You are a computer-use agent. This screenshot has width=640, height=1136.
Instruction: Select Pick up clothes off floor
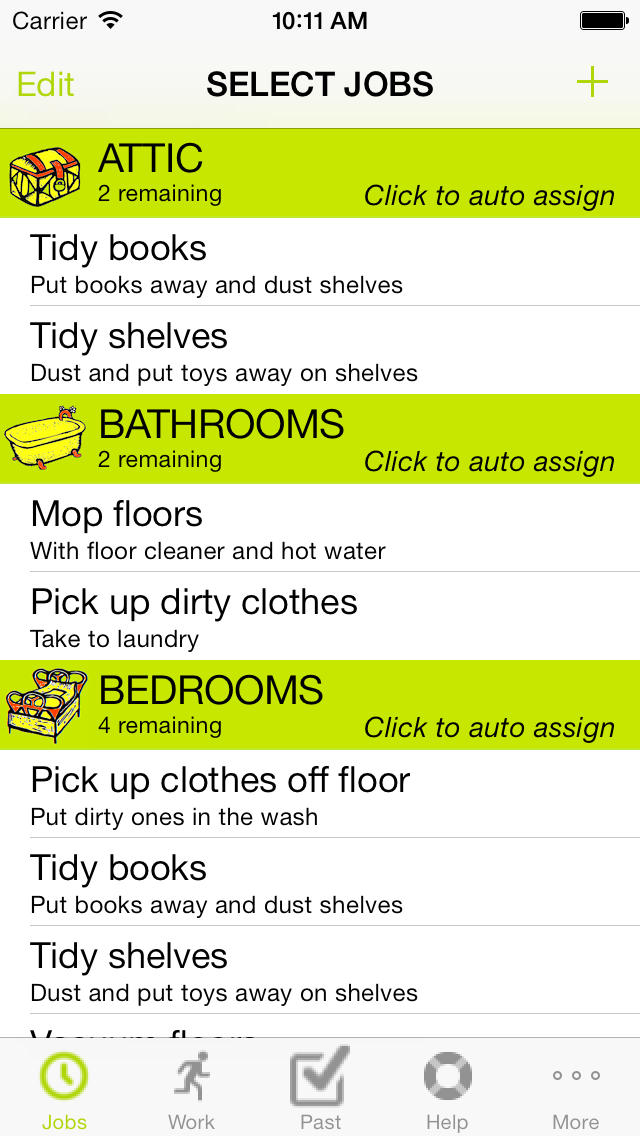320,793
